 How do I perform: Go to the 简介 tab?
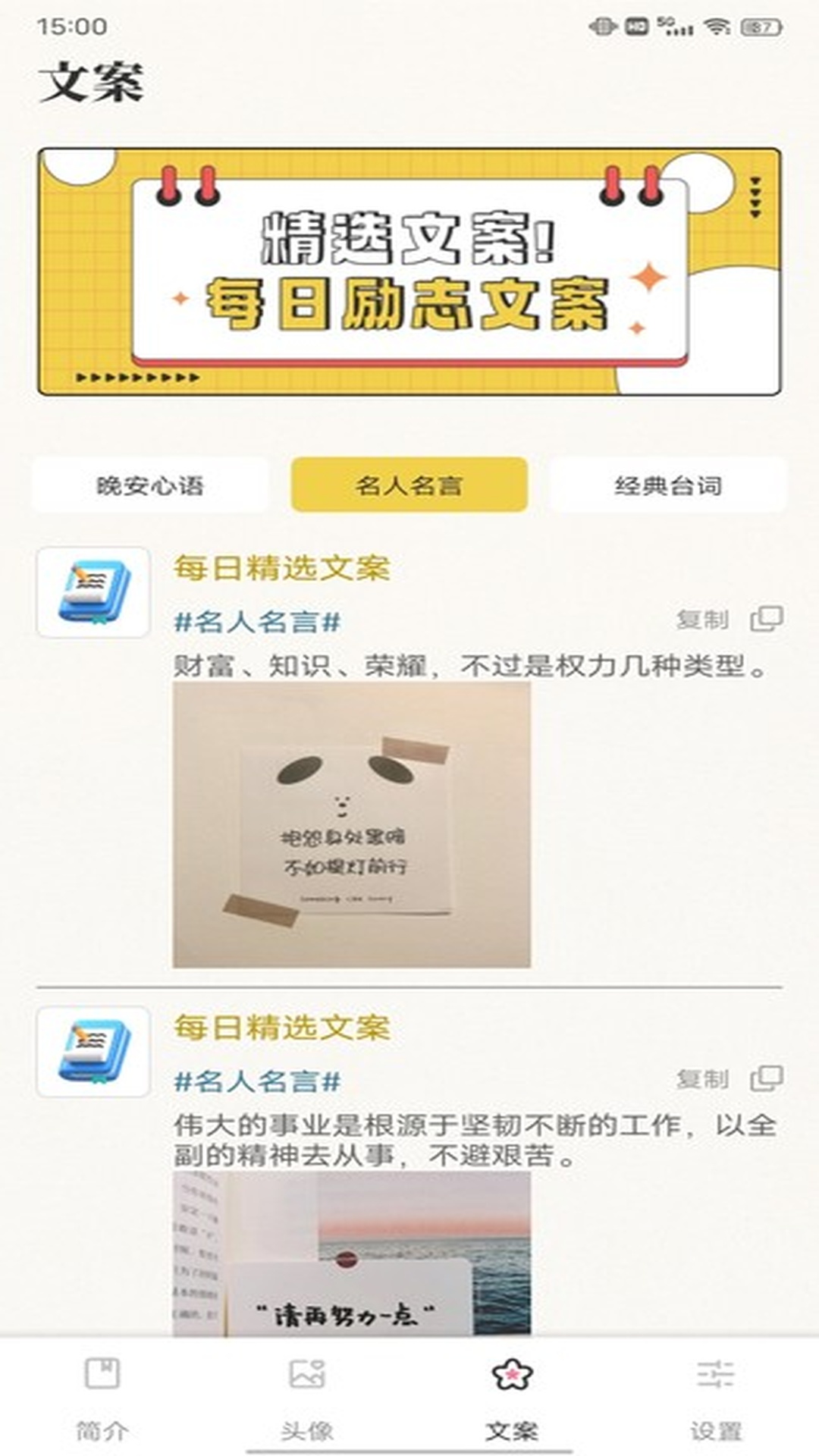(102, 1397)
